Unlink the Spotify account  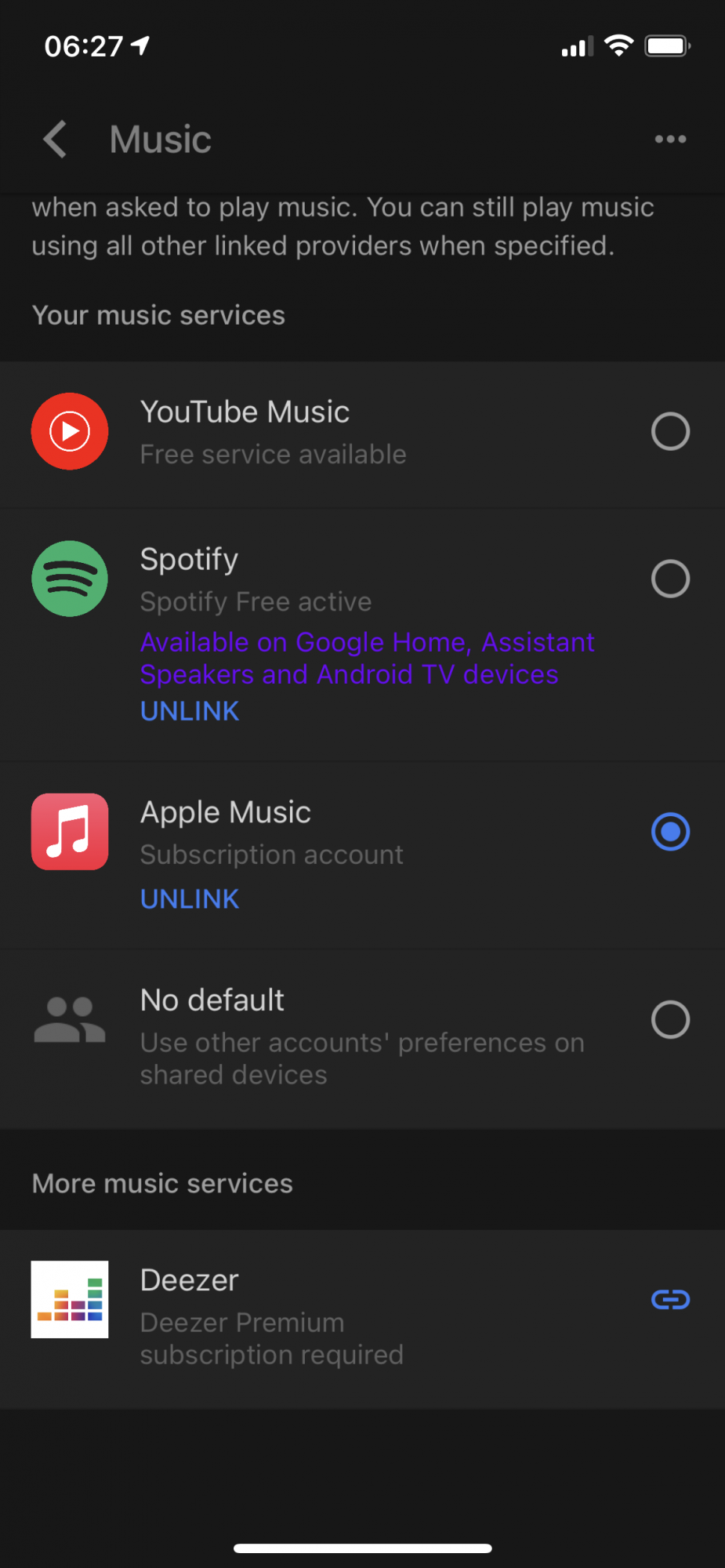pos(190,711)
